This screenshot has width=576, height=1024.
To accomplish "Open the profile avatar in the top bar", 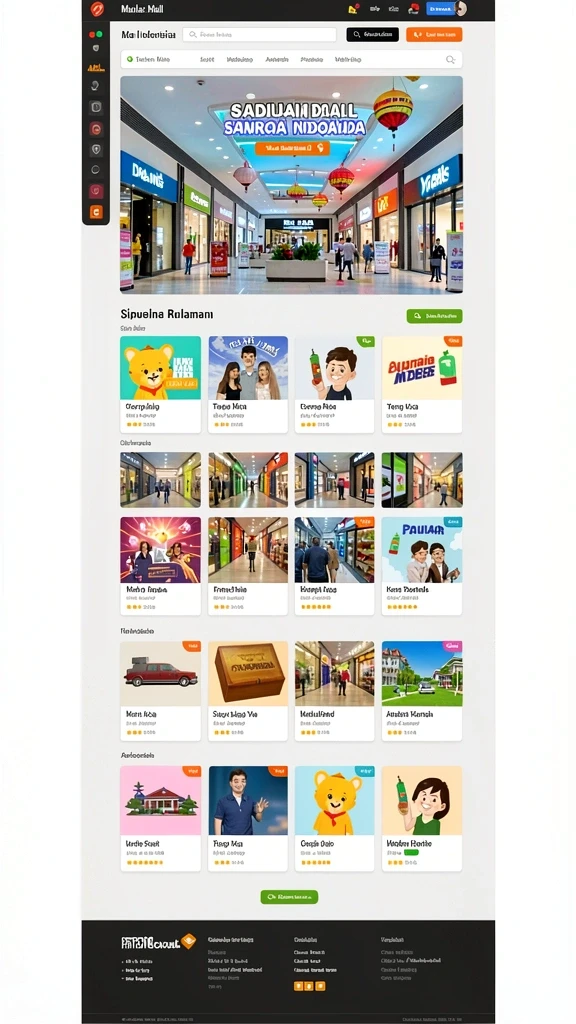I will click(461, 8).
